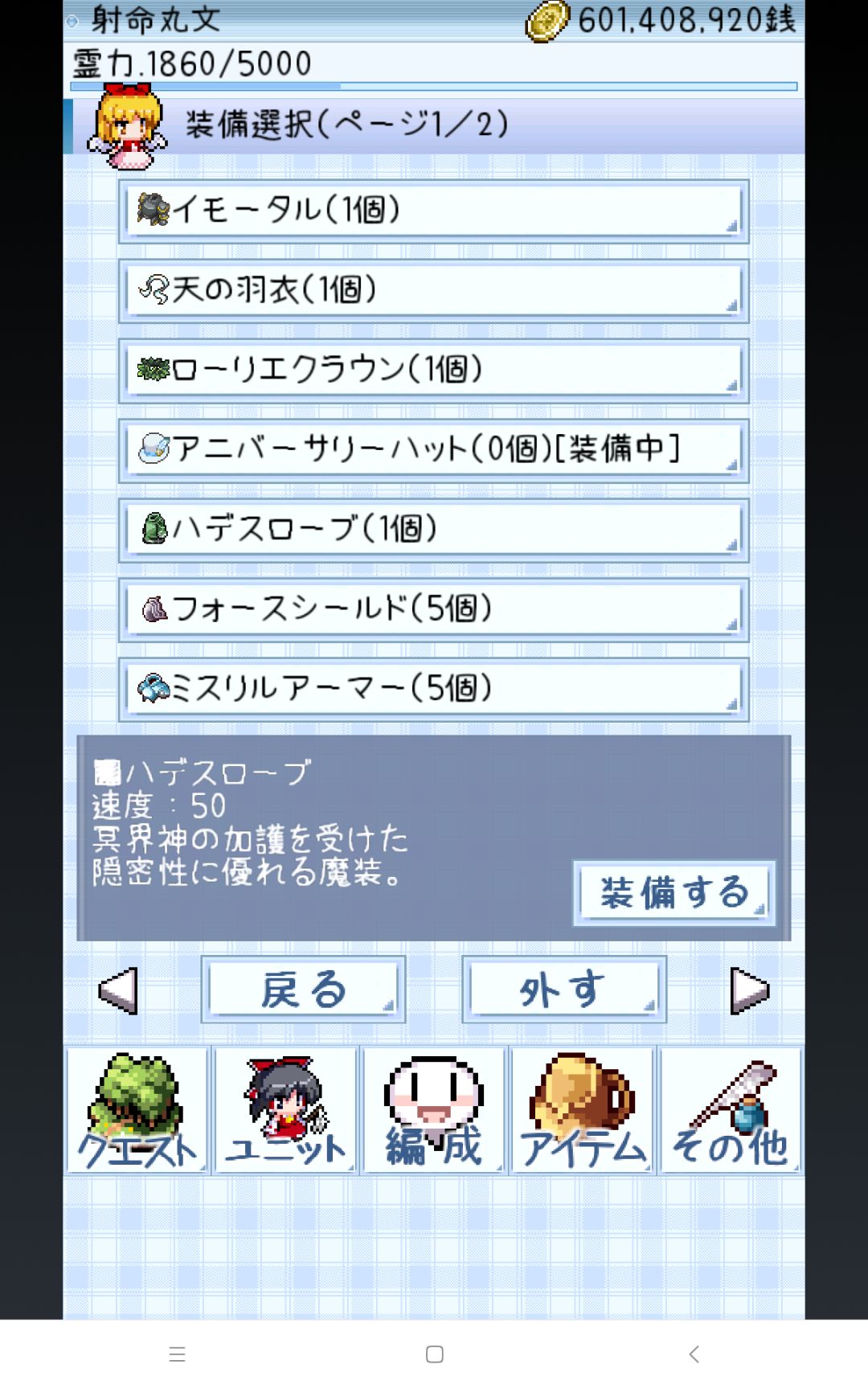Click the ローリエクラウン laurel icon
Image resolution: width=868 pixels, height=1389 pixels.
[155, 371]
